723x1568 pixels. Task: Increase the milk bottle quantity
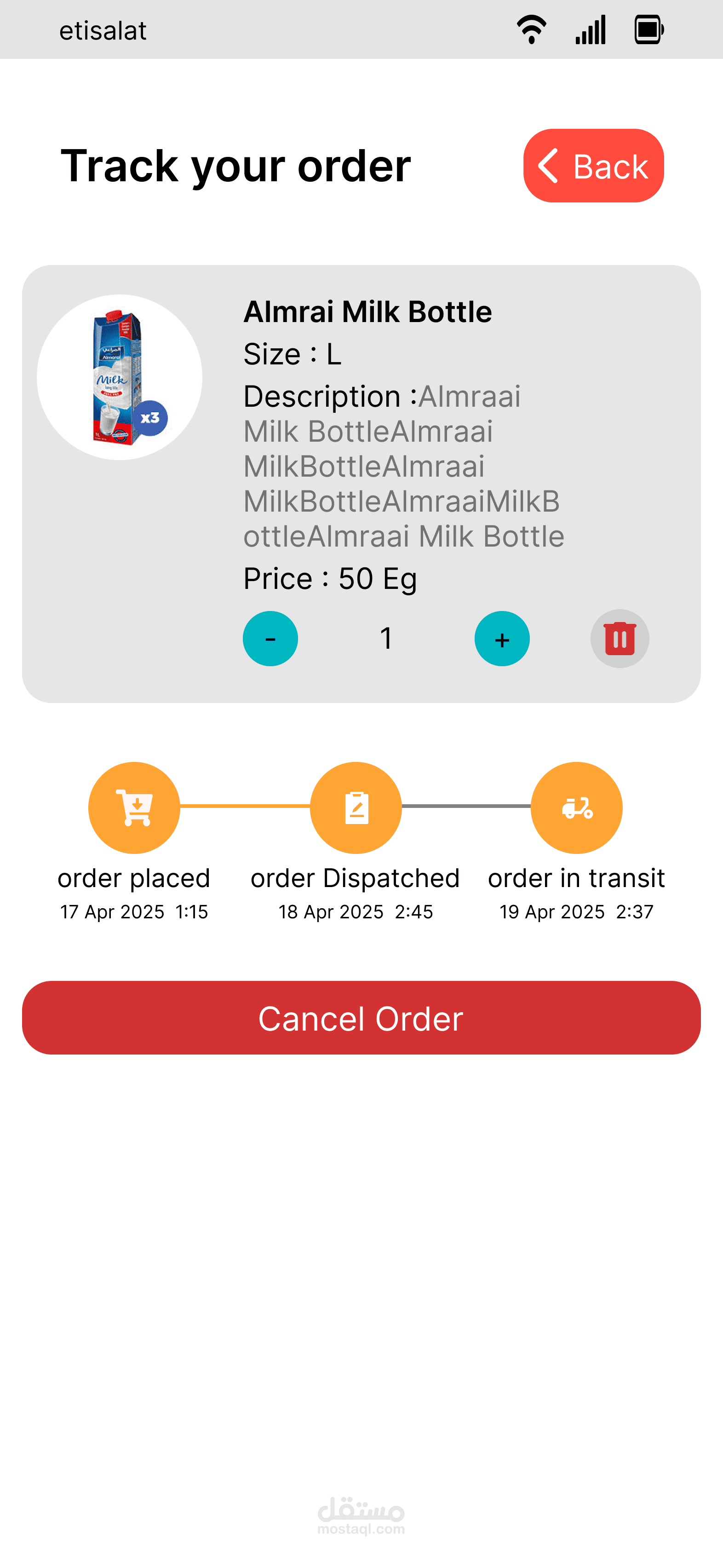coord(501,639)
